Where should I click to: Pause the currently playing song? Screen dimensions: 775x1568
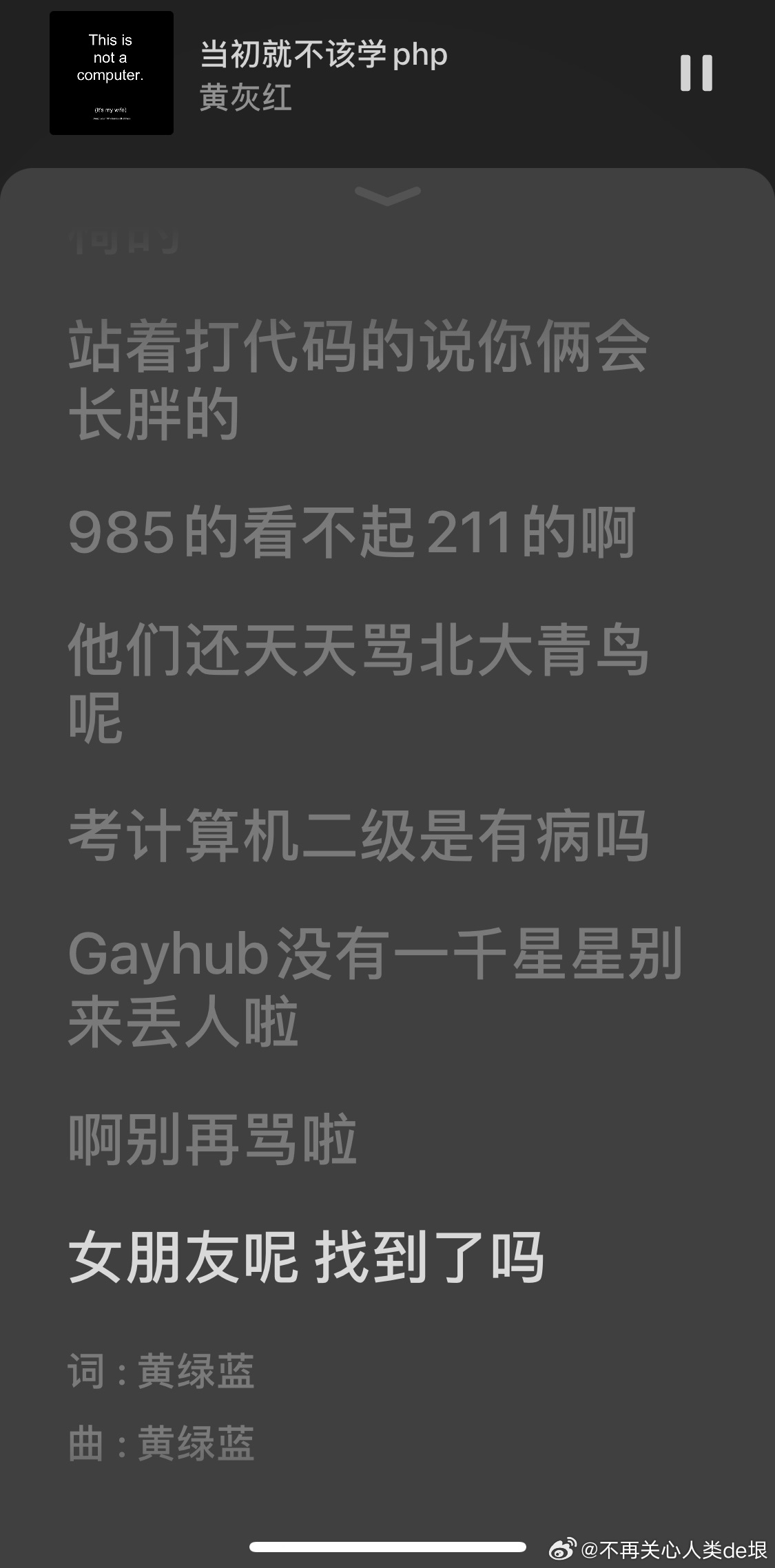696,73
